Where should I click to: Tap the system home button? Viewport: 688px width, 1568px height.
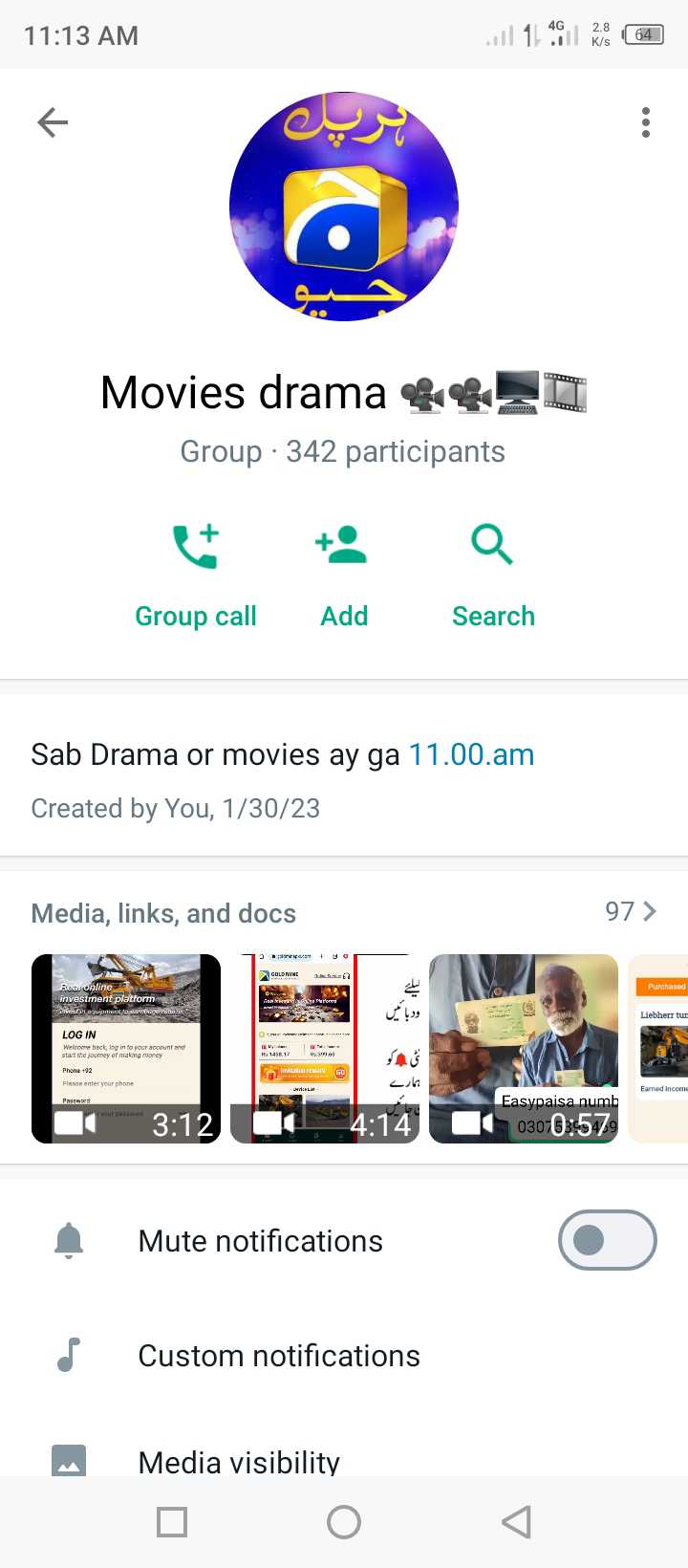click(344, 1522)
